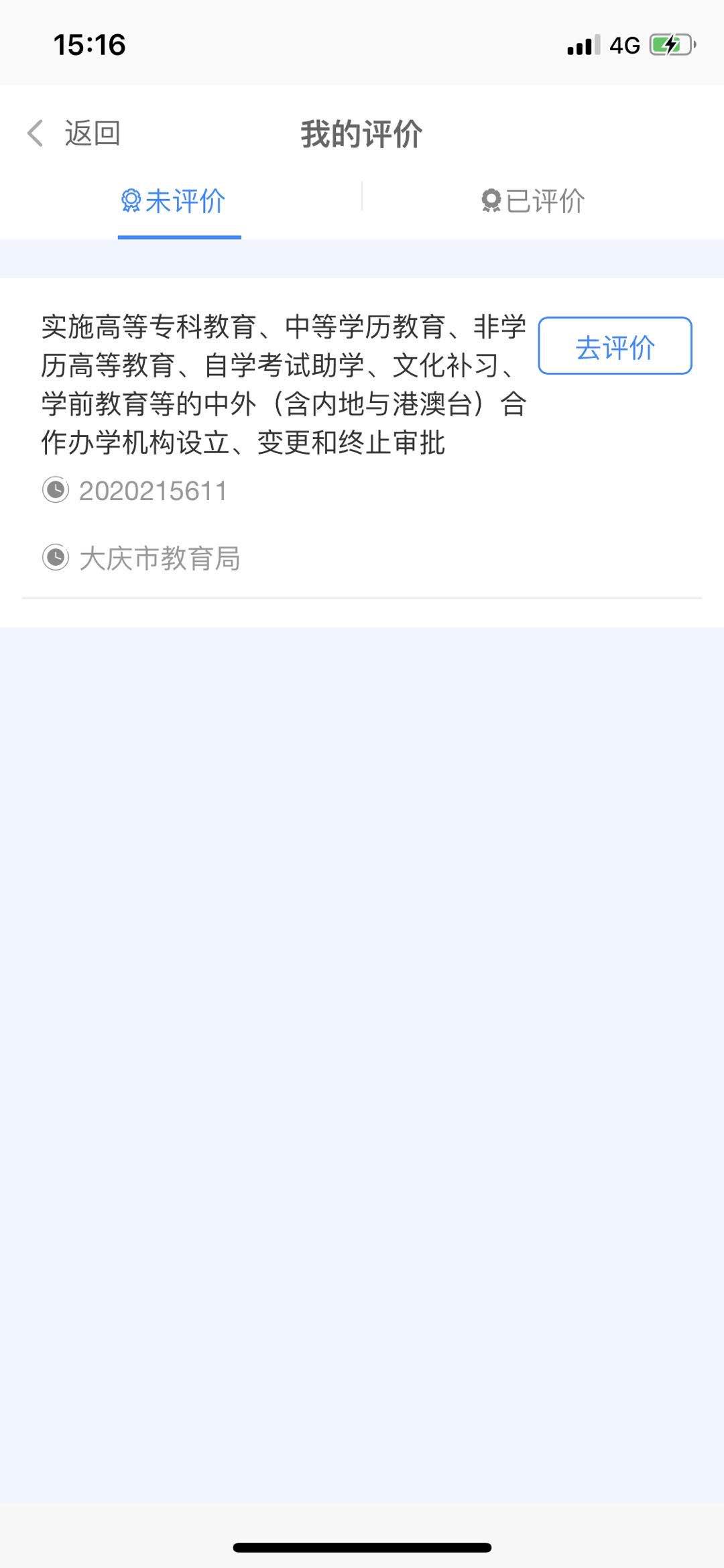Viewport: 724px width, 1568px height.
Task: Tap the time display 15:16
Action: point(89,45)
